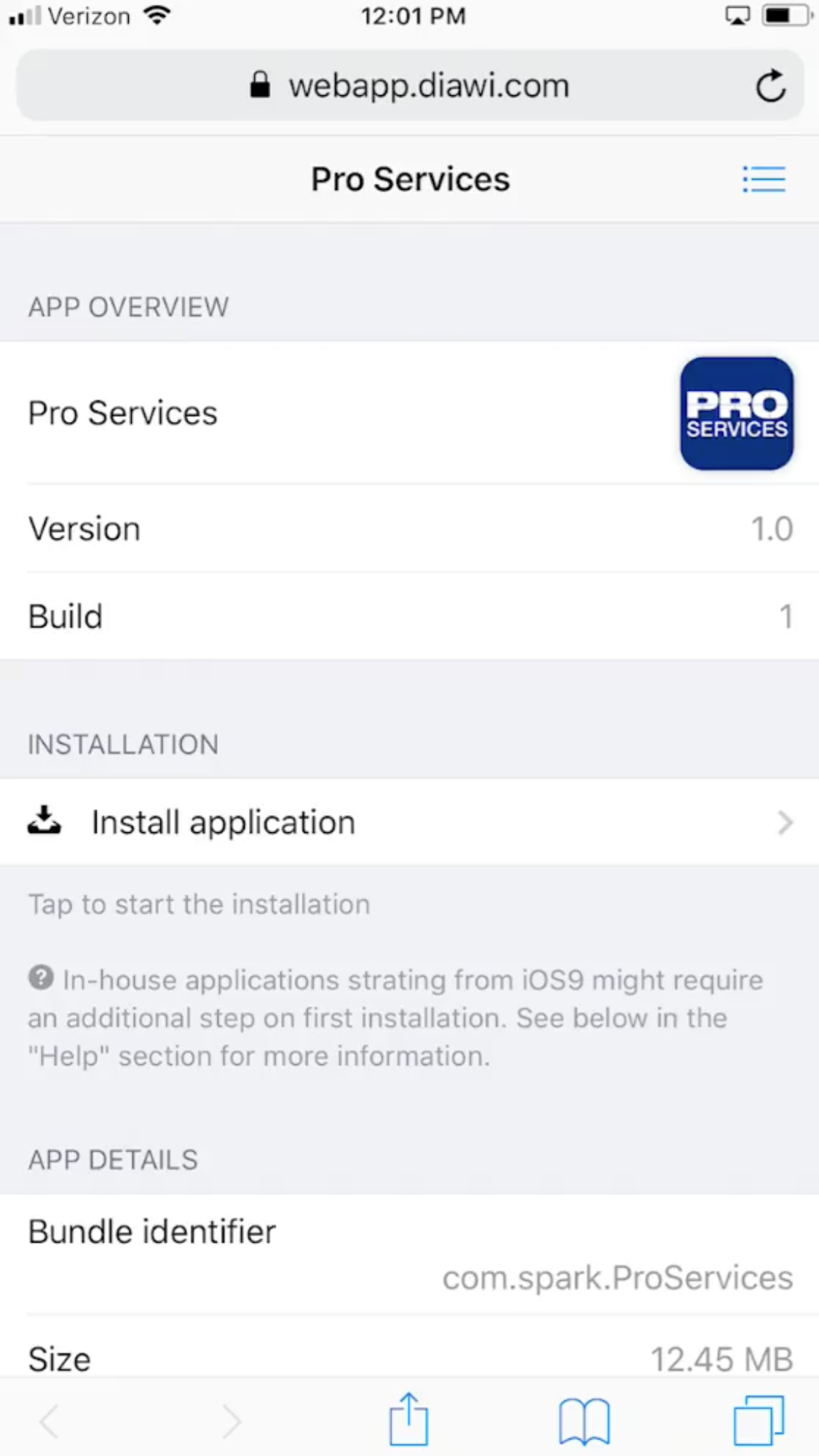Show open Safari tabs
This screenshot has width=819, height=1456.
[758, 1420]
